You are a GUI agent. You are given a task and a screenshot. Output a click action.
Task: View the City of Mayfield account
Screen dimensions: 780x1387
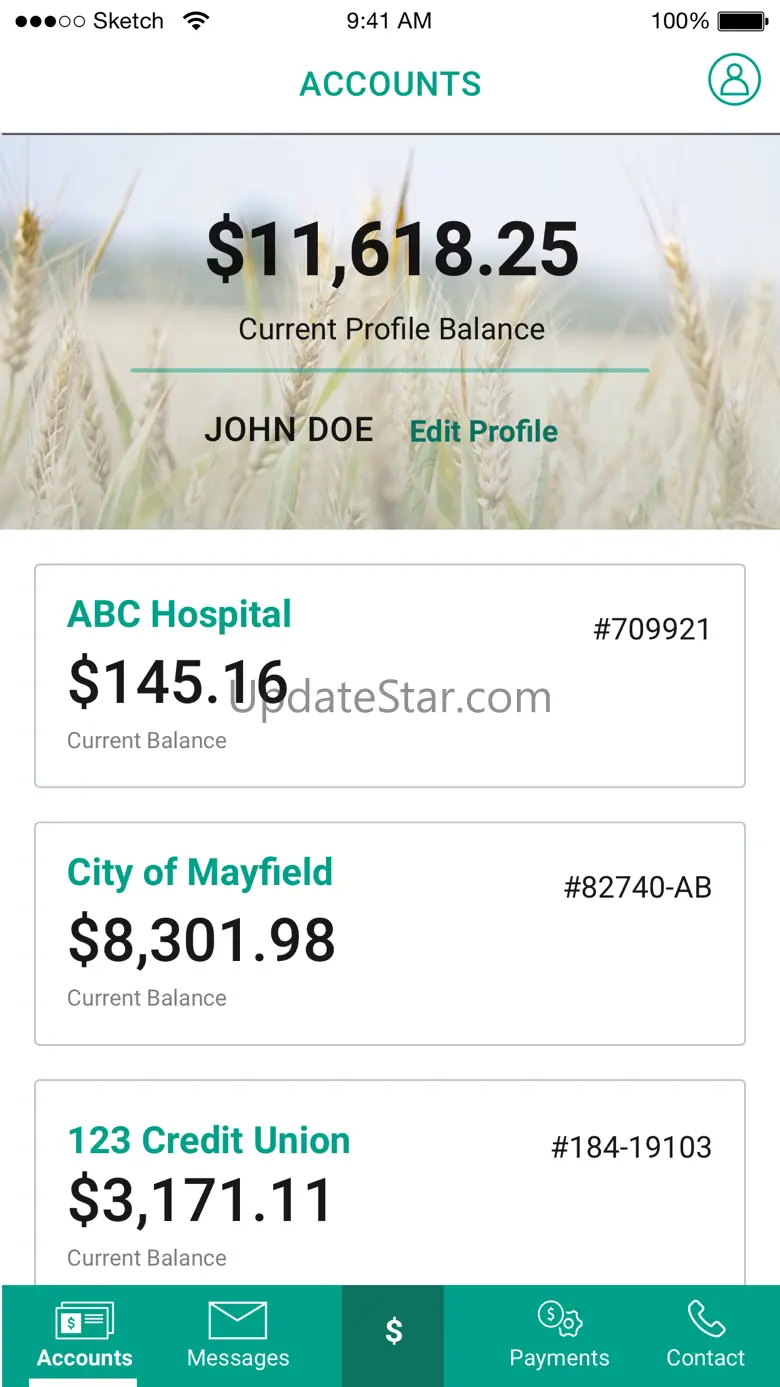click(389, 932)
